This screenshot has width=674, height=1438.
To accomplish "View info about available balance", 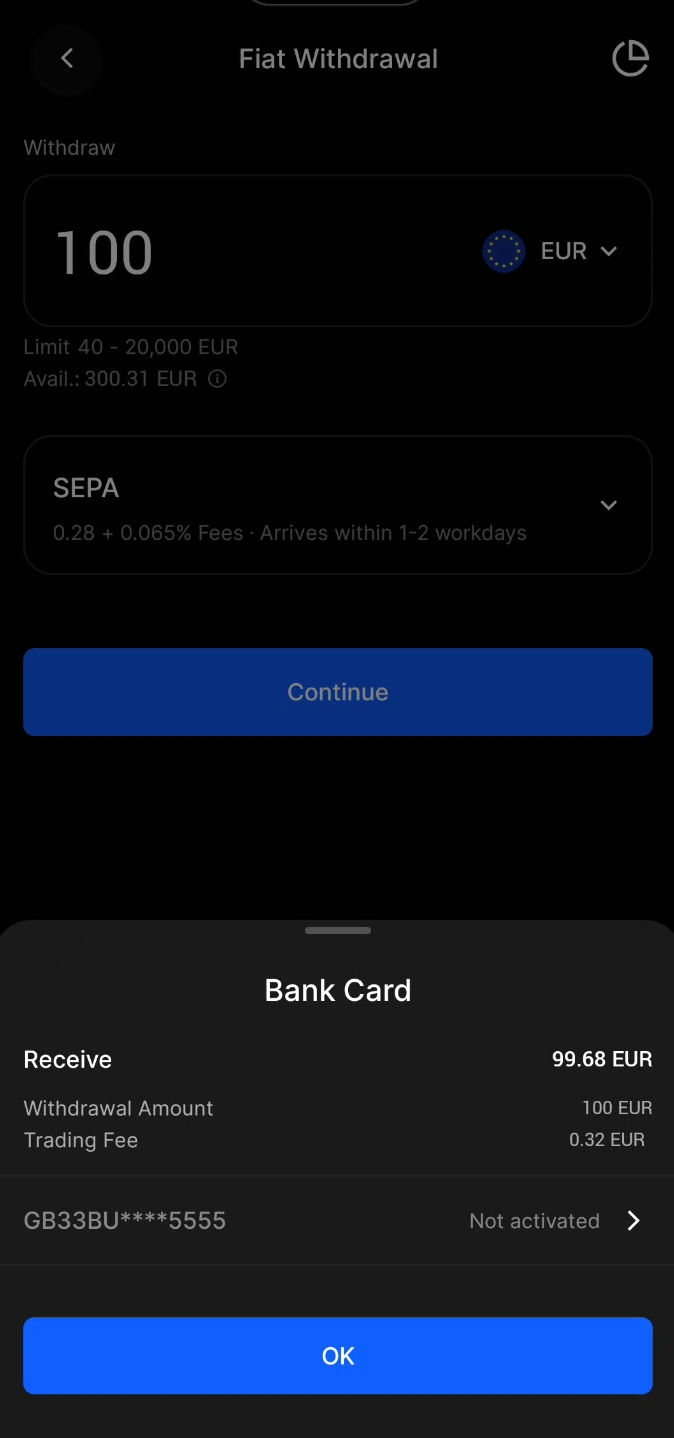I will (218, 379).
